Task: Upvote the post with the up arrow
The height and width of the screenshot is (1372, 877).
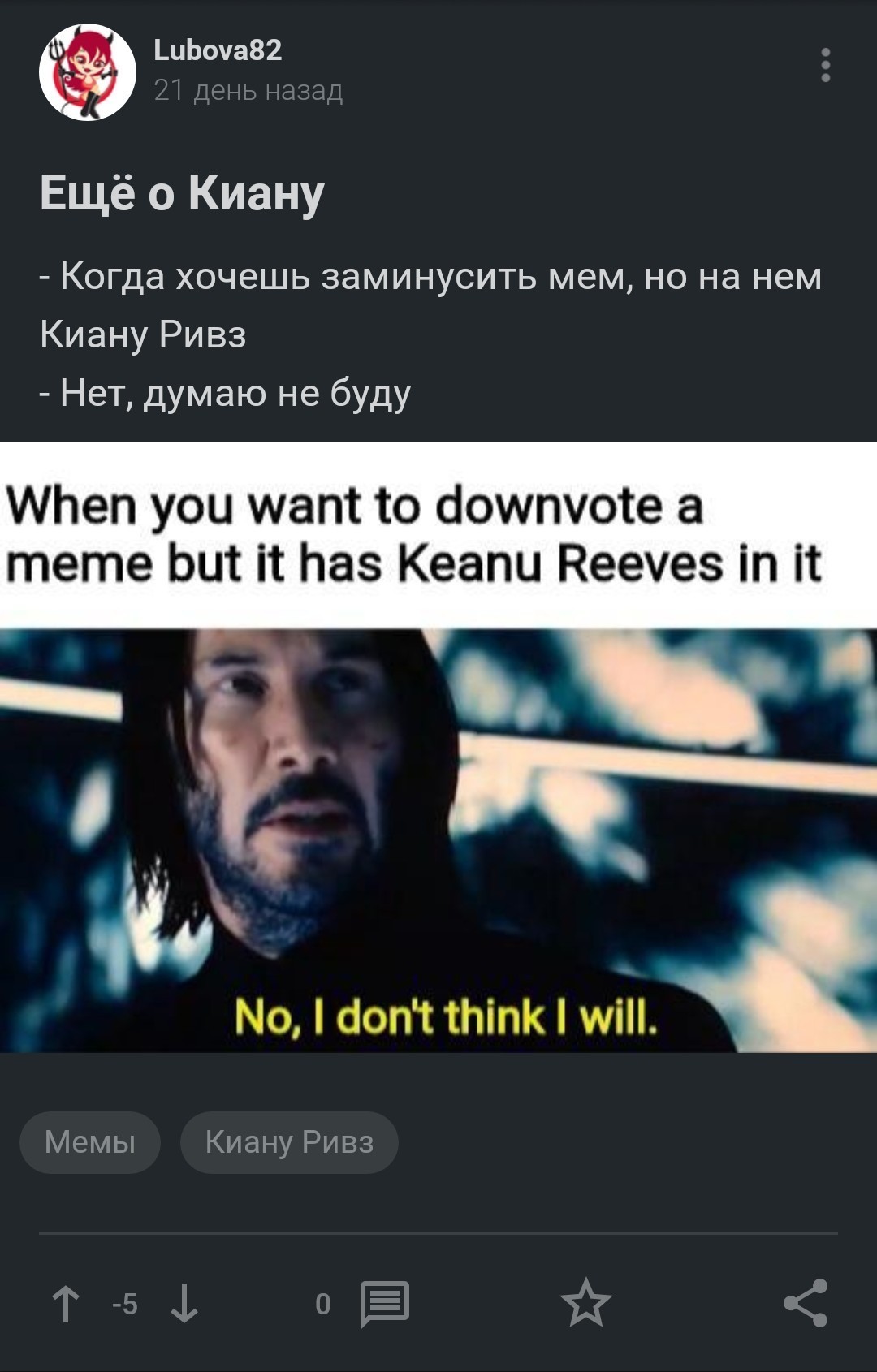Action: [66, 1305]
